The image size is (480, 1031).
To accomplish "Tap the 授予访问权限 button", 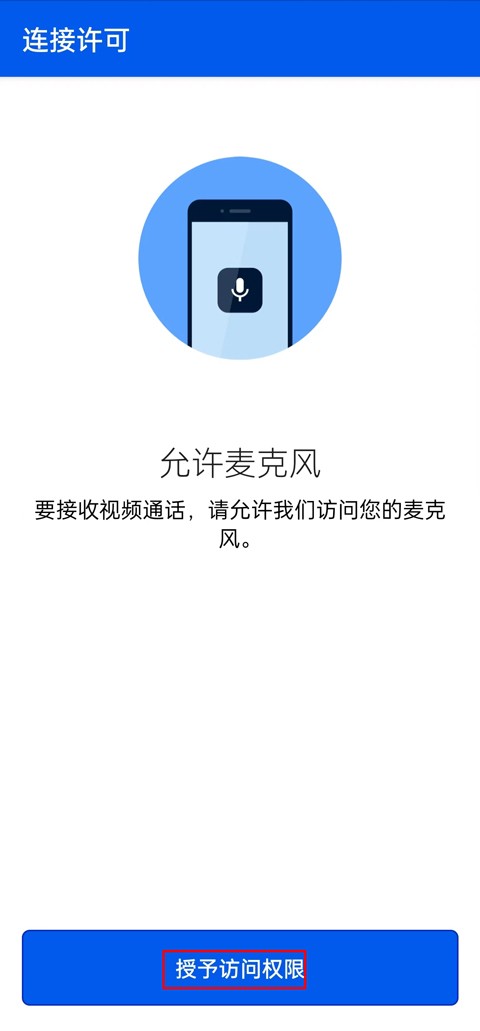I will pos(240,967).
